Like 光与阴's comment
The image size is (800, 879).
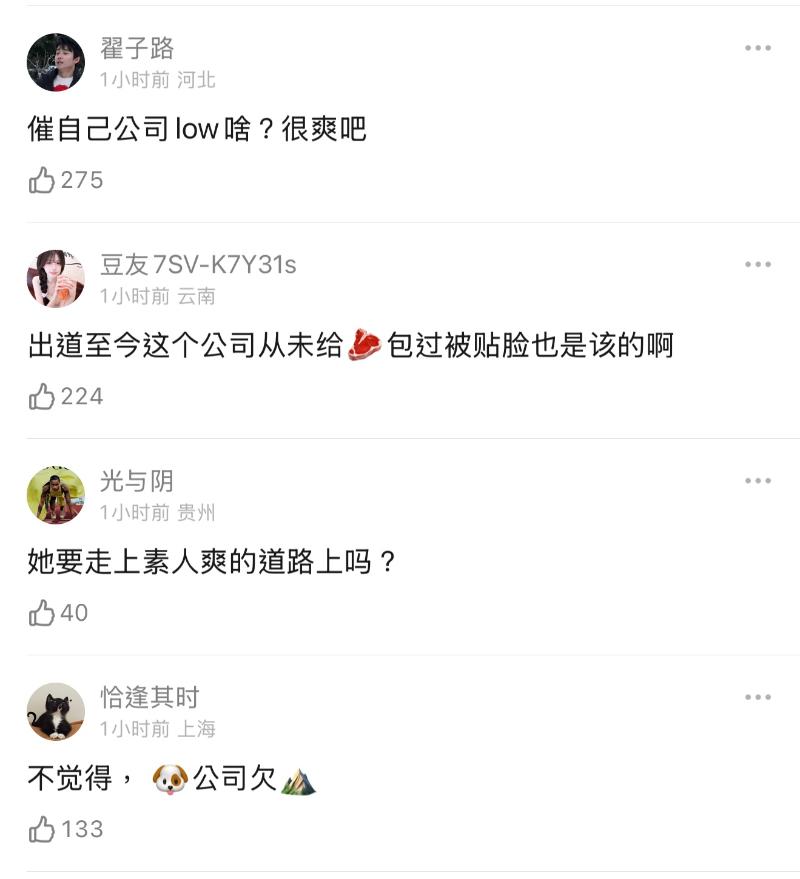tap(42, 613)
